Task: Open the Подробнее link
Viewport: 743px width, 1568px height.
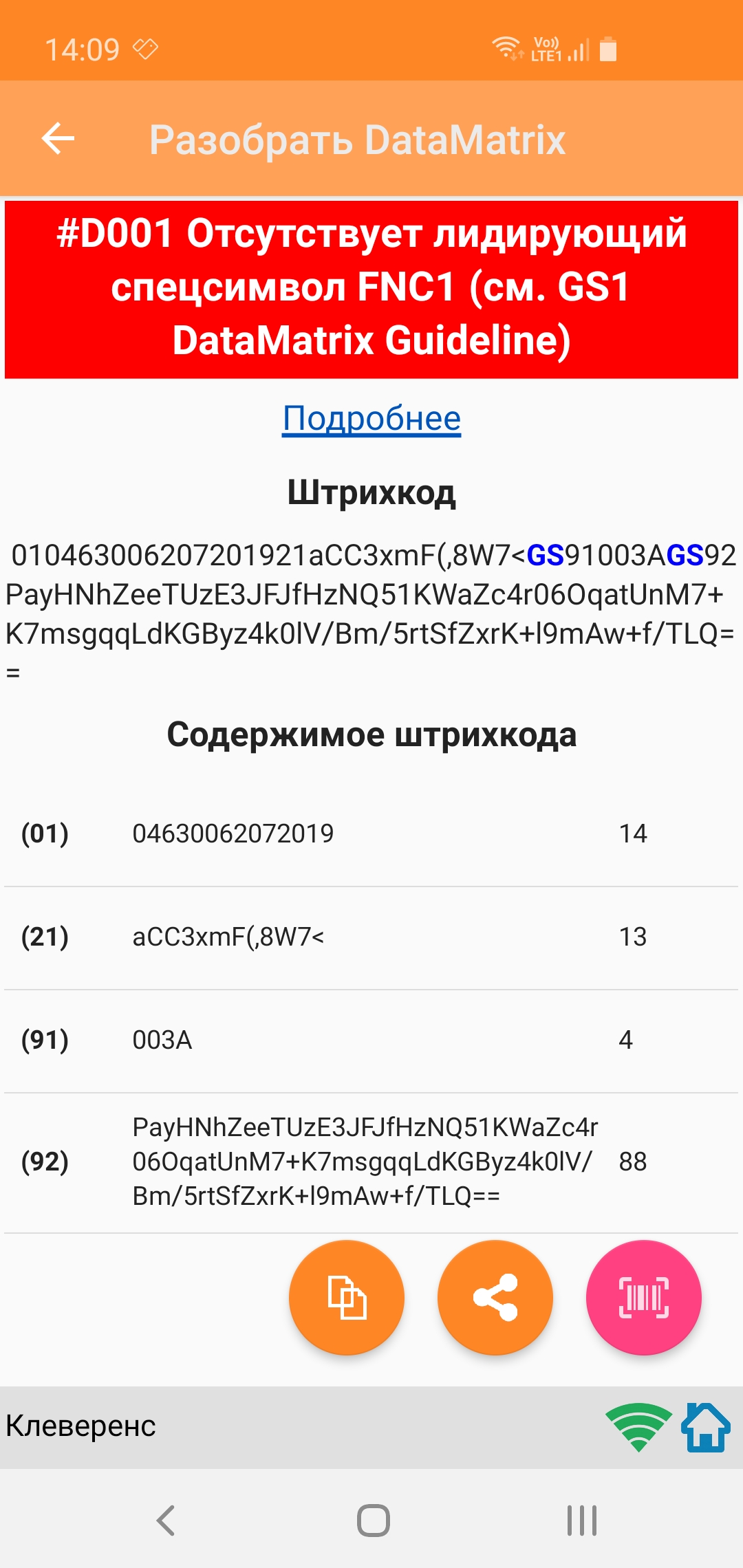Action: pos(371,418)
